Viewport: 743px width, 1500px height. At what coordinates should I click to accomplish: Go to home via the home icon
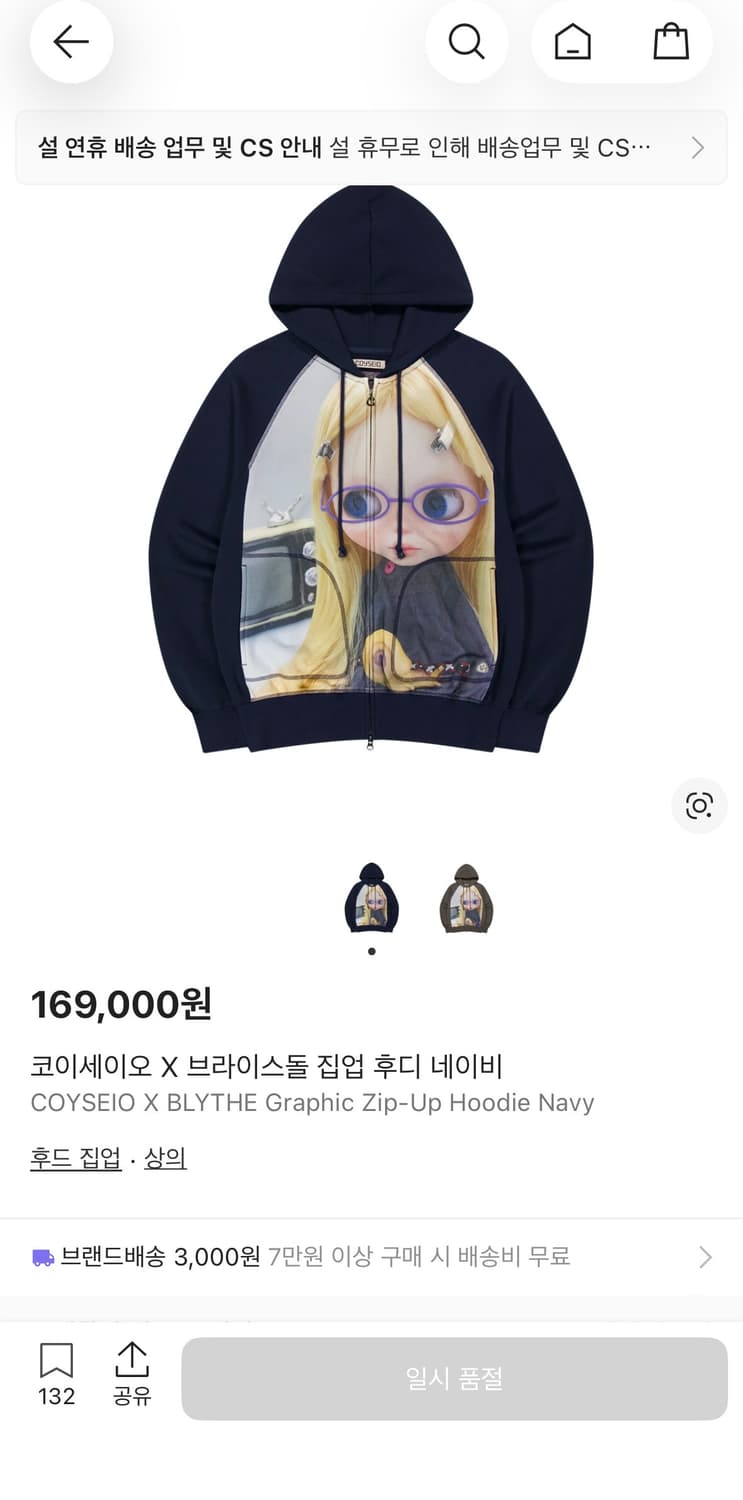coord(571,42)
